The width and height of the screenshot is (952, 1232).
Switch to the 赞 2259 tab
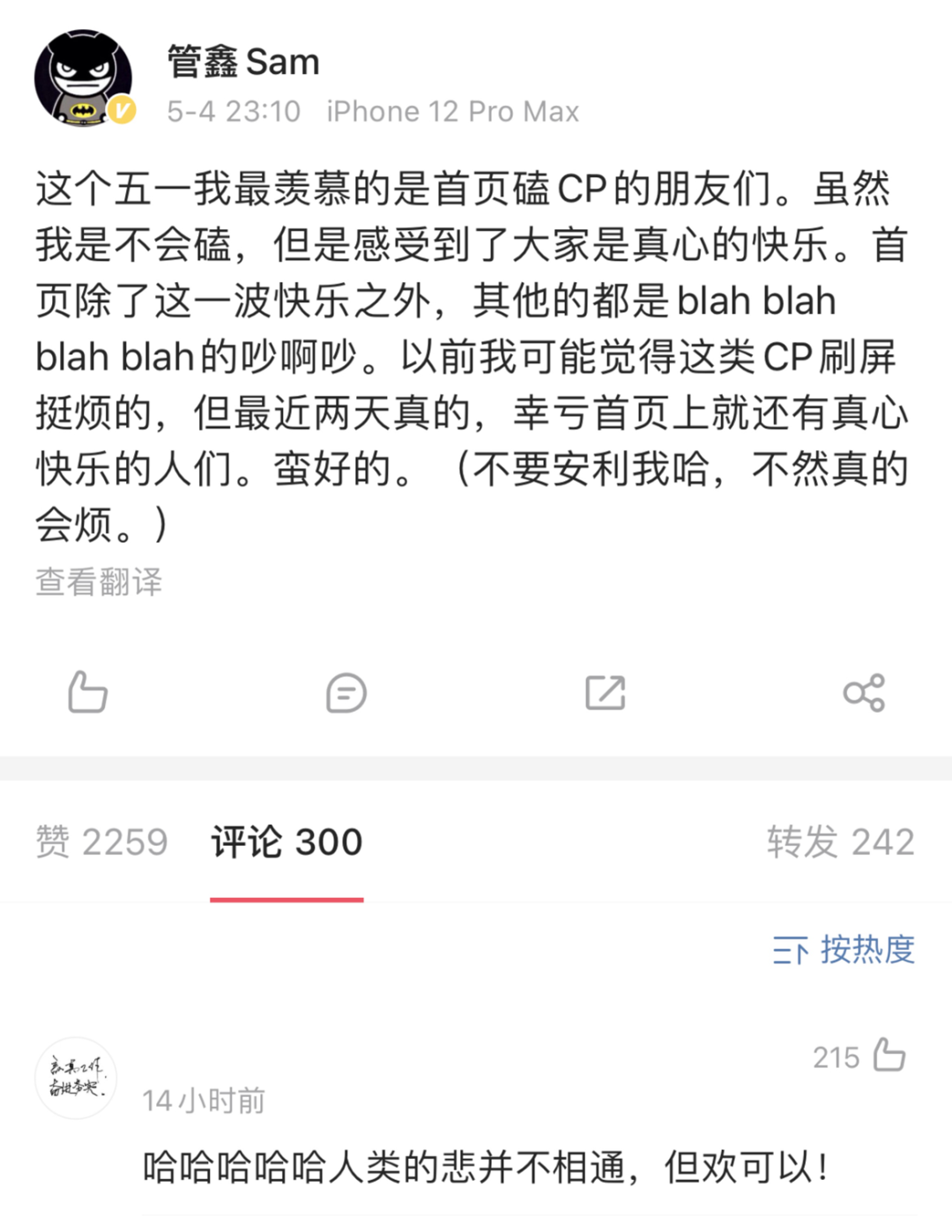100,842
